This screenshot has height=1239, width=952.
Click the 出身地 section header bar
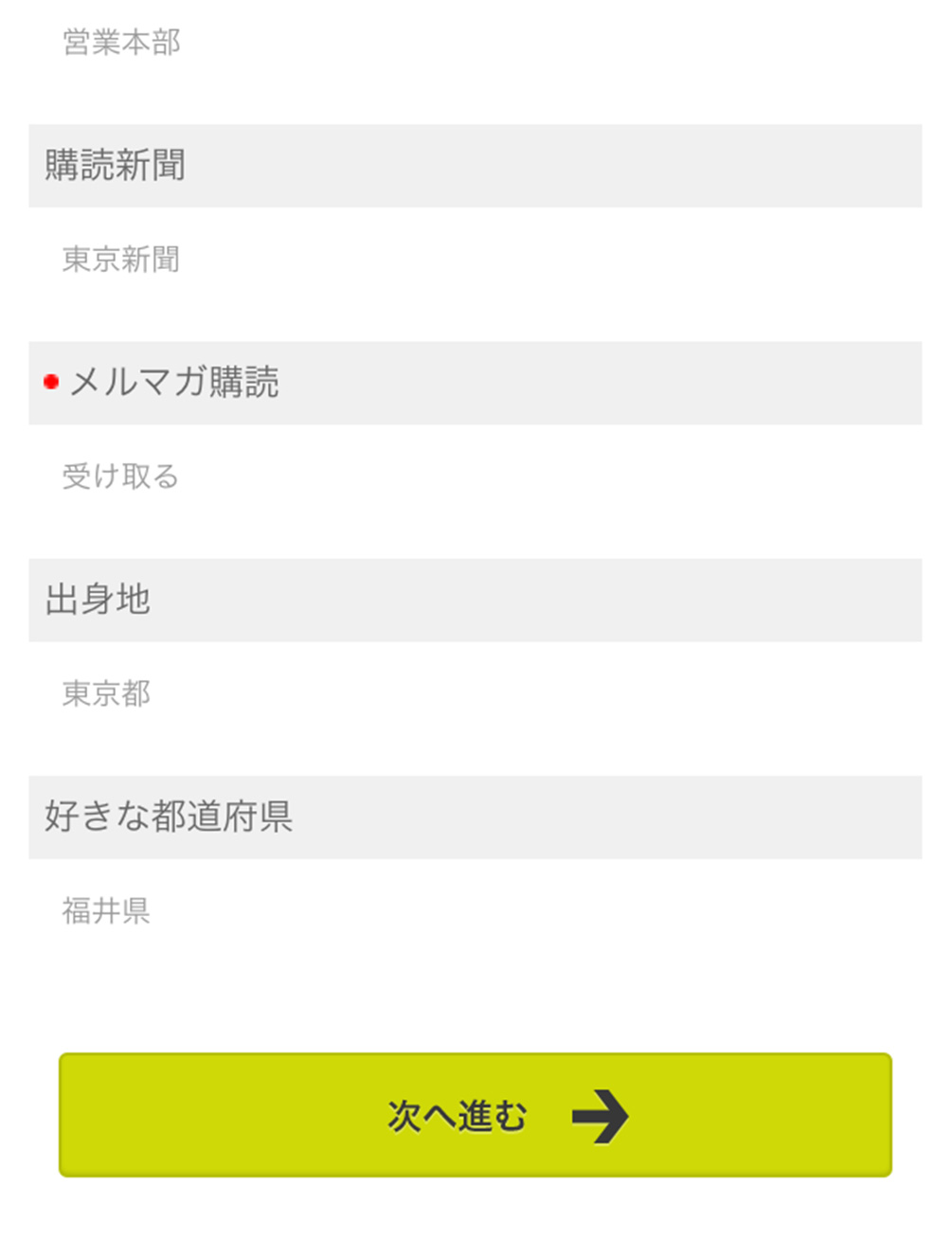[98, 599]
